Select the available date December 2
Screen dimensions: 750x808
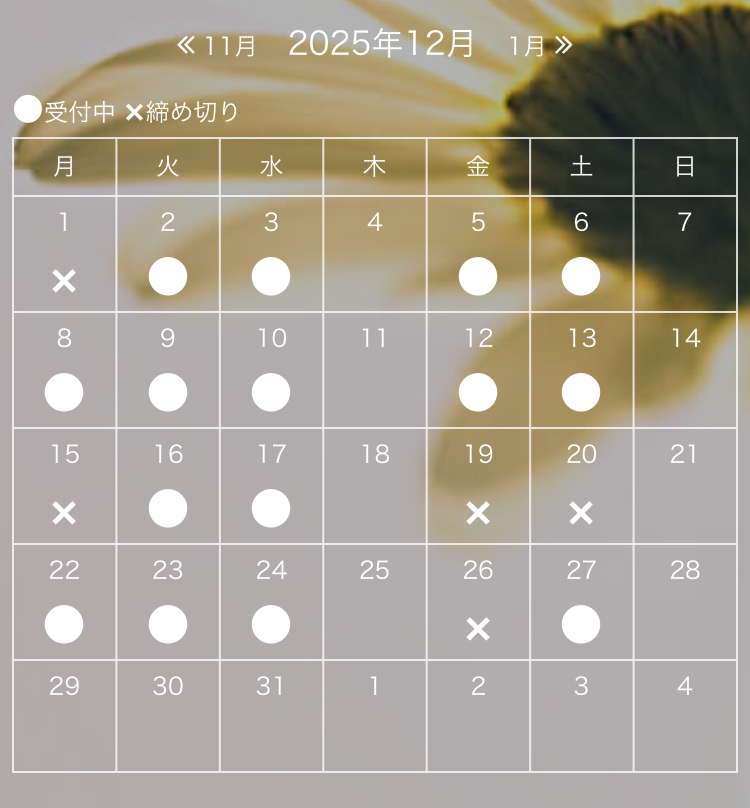coord(168,277)
